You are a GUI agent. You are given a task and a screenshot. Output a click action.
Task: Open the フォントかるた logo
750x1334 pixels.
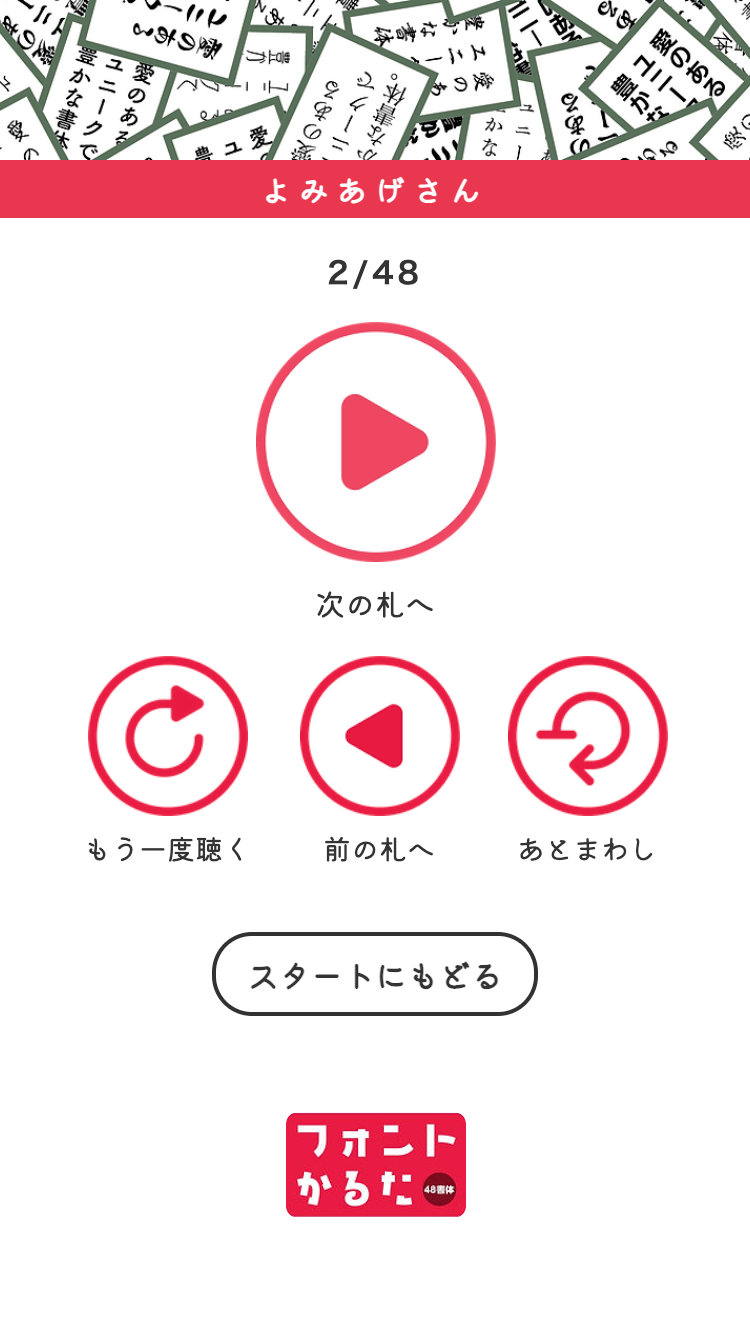375,1163
